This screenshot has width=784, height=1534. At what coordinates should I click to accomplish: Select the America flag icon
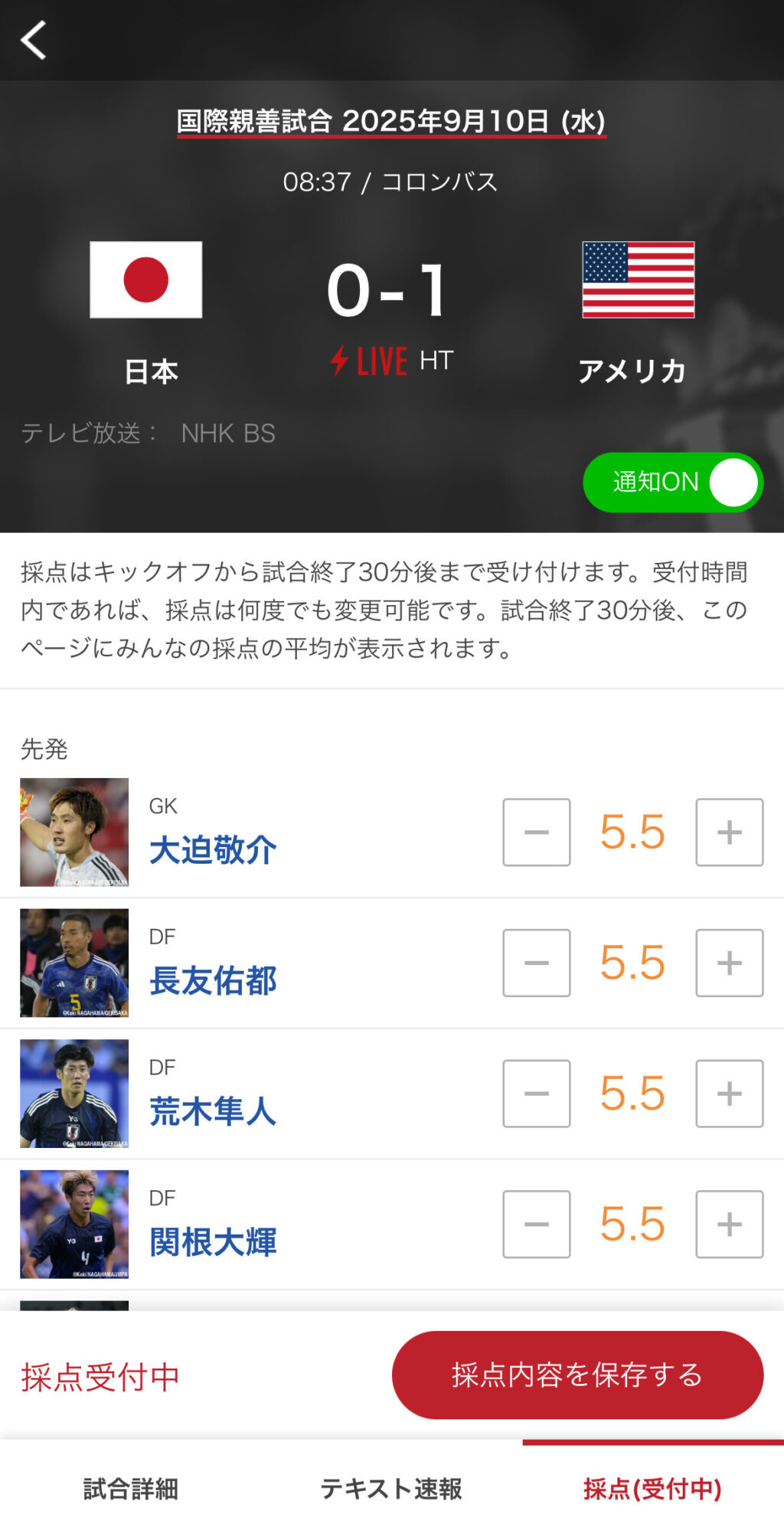coord(637,280)
